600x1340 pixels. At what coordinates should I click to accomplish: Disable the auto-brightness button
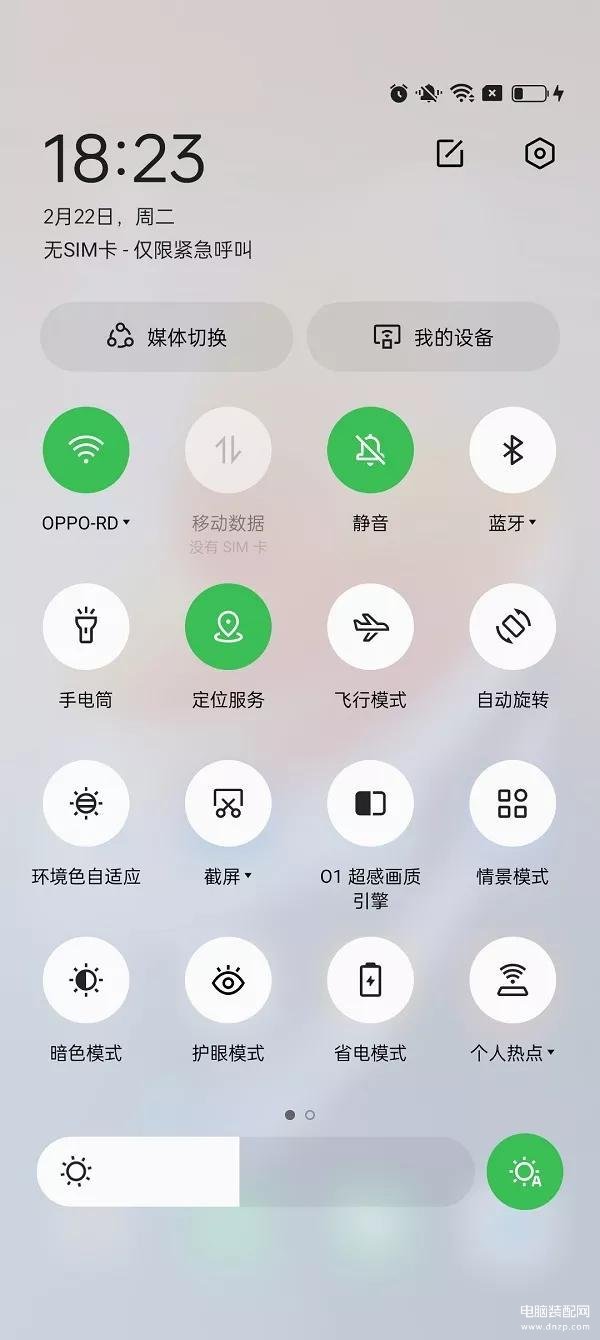[x=525, y=1172]
